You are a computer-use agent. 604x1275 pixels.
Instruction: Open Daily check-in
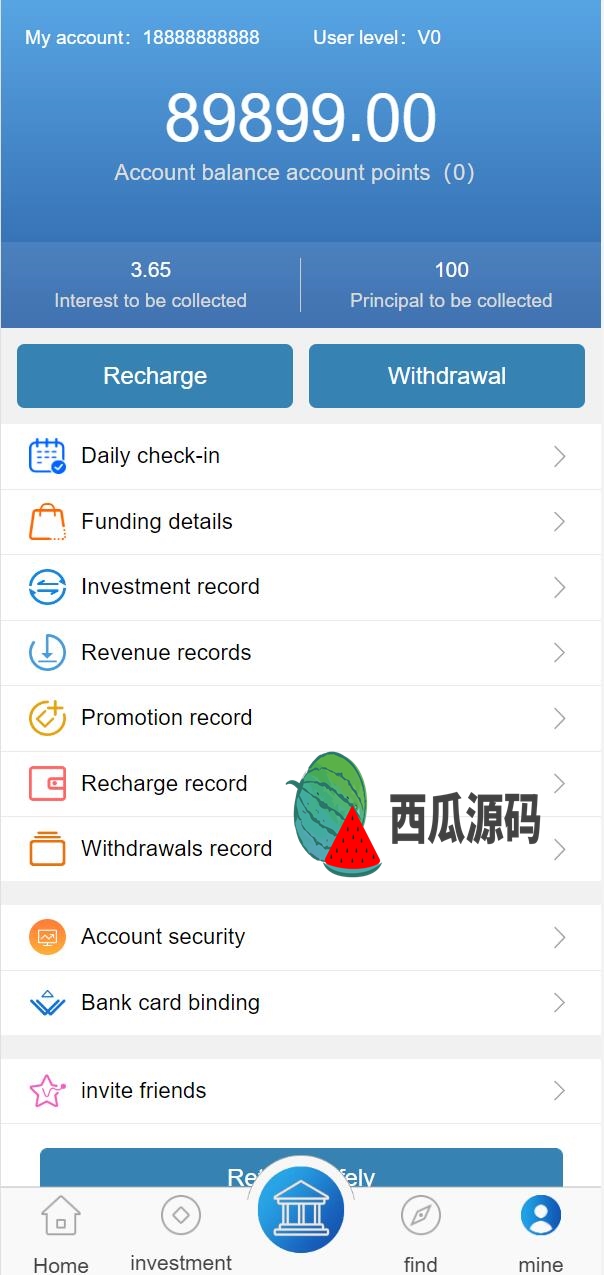[x=302, y=456]
